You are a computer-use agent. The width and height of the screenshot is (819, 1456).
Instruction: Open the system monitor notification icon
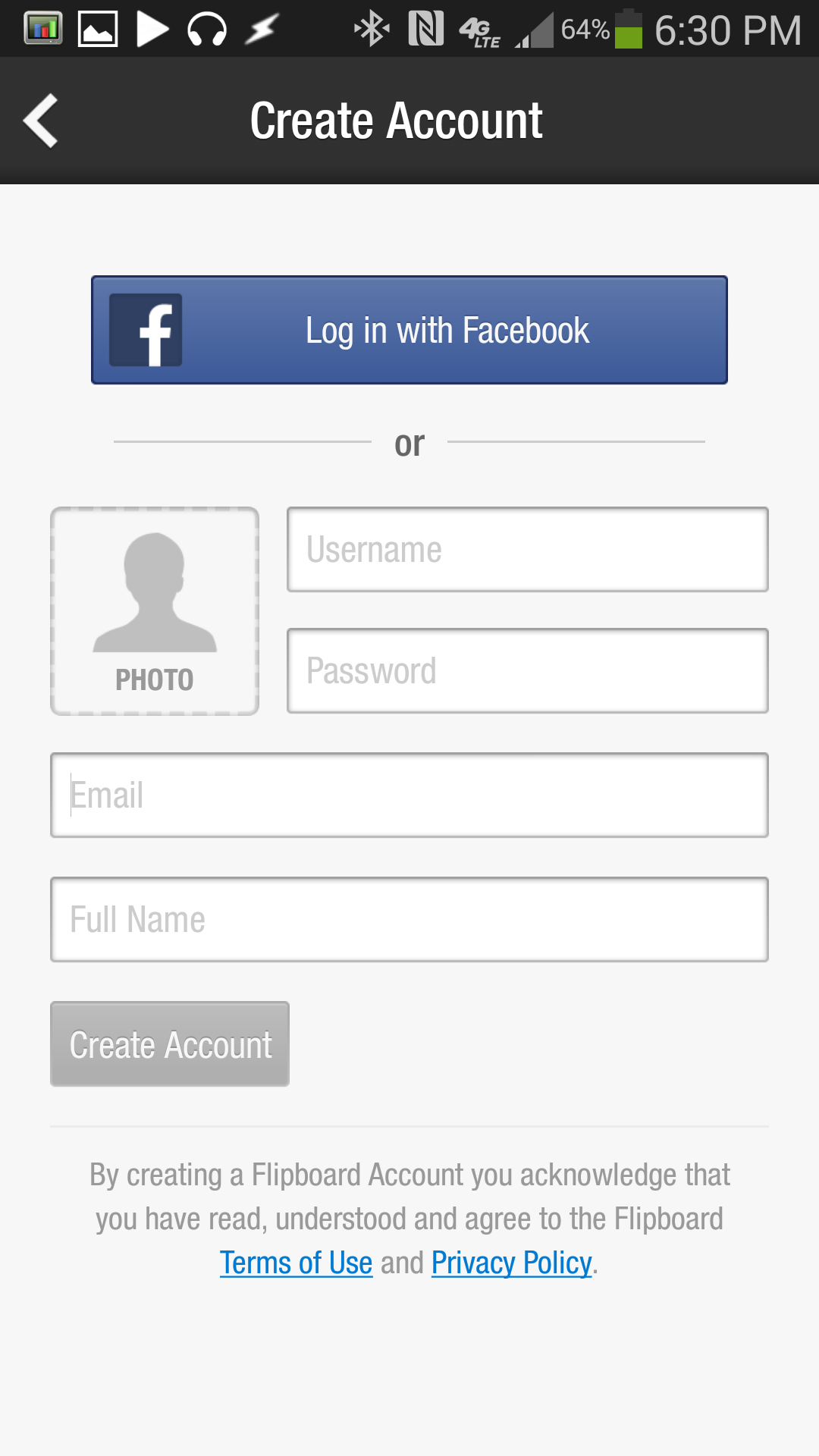(43, 29)
